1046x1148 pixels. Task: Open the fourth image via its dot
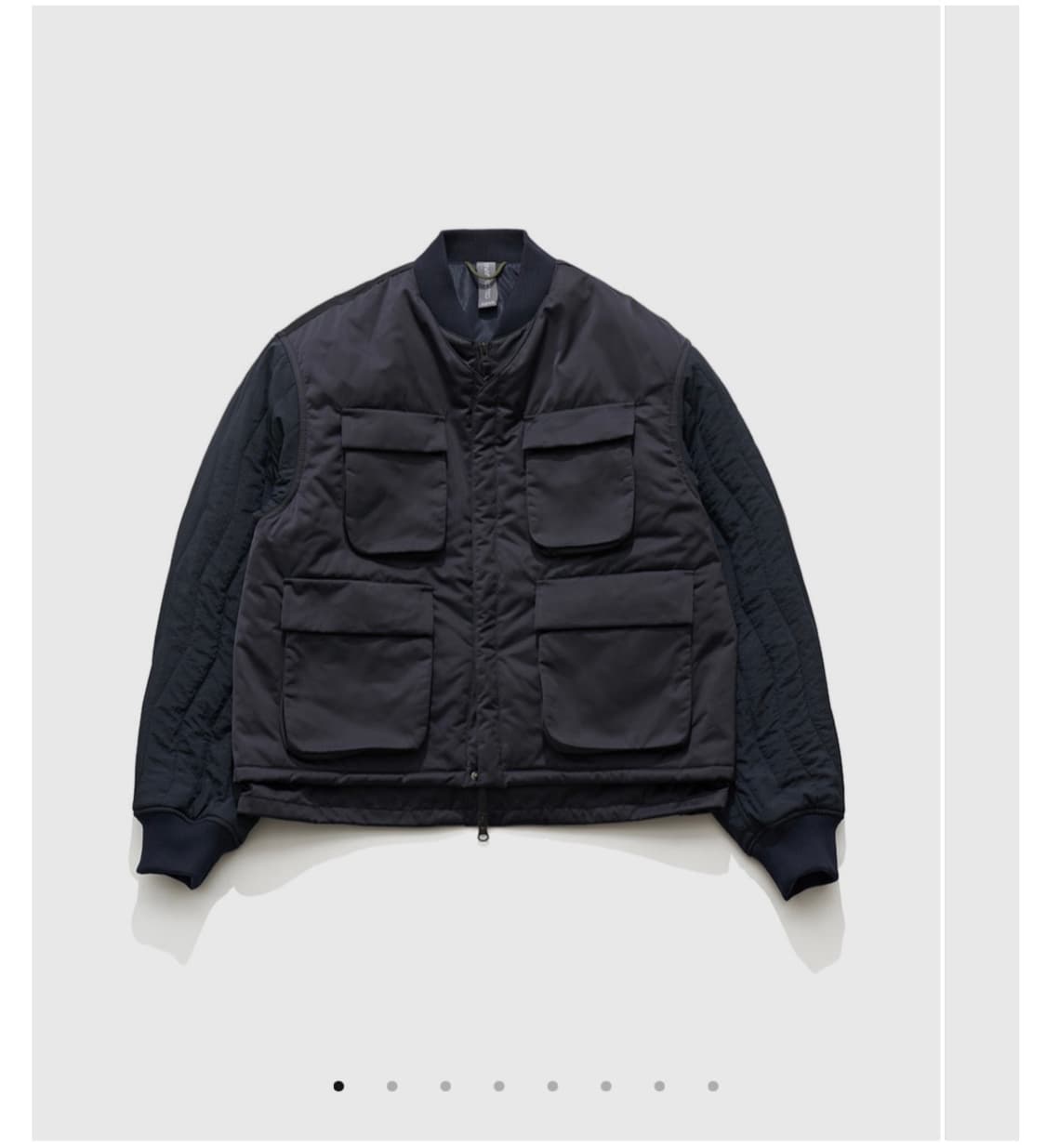click(x=498, y=1085)
